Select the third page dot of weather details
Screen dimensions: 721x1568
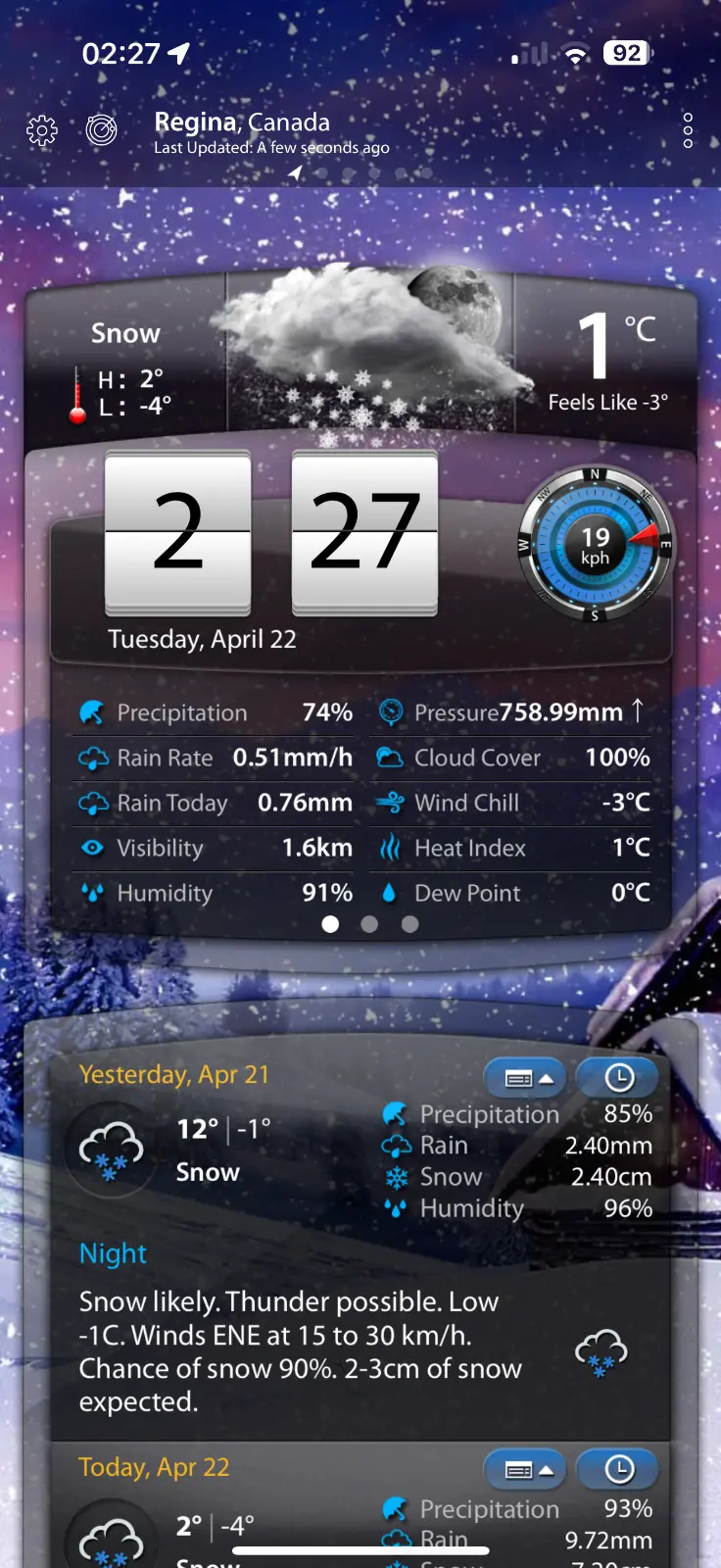tap(409, 924)
